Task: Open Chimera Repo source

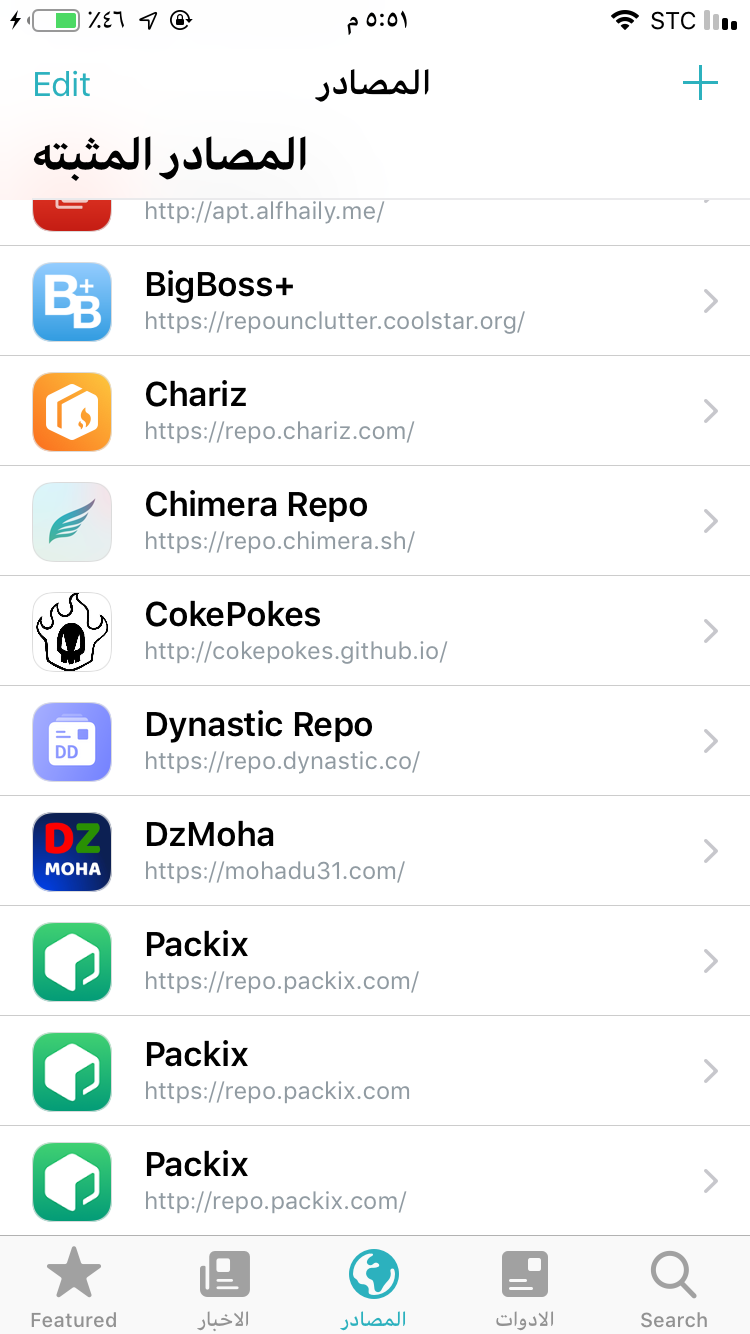Action: [x=375, y=521]
